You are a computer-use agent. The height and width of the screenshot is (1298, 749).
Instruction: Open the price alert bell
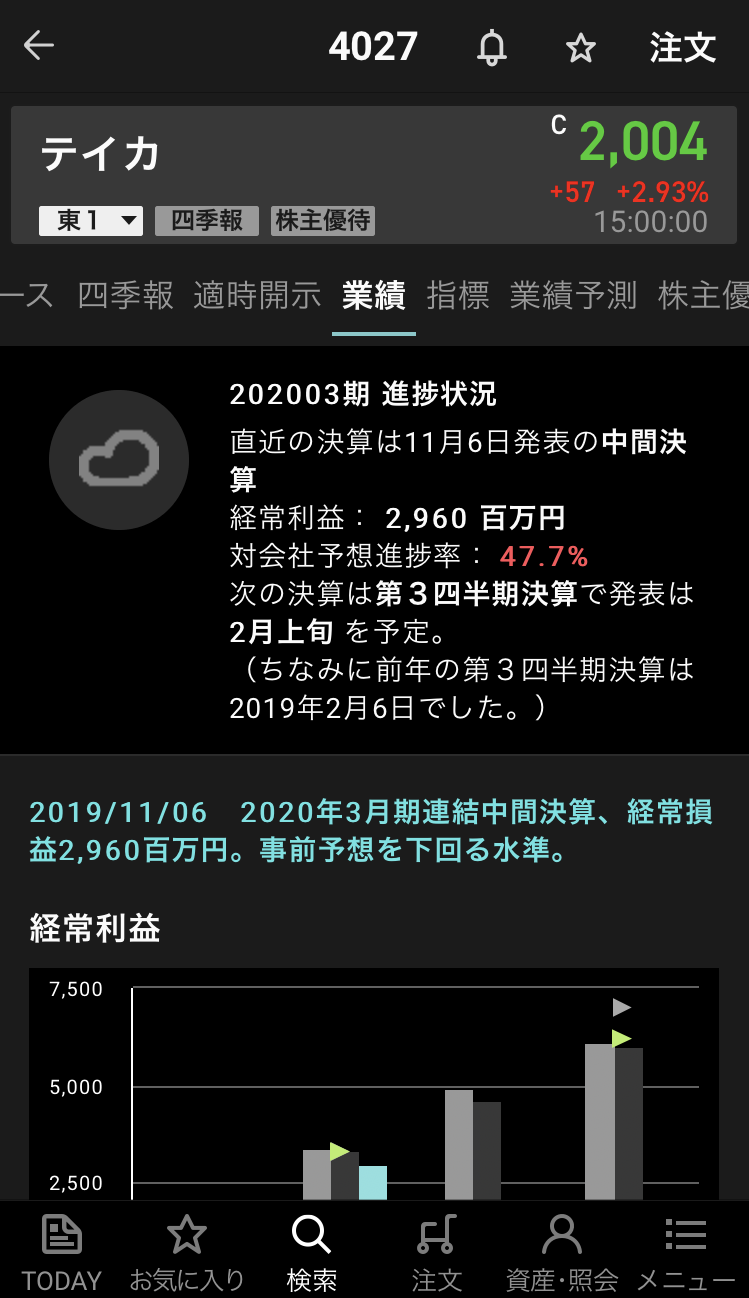[491, 47]
